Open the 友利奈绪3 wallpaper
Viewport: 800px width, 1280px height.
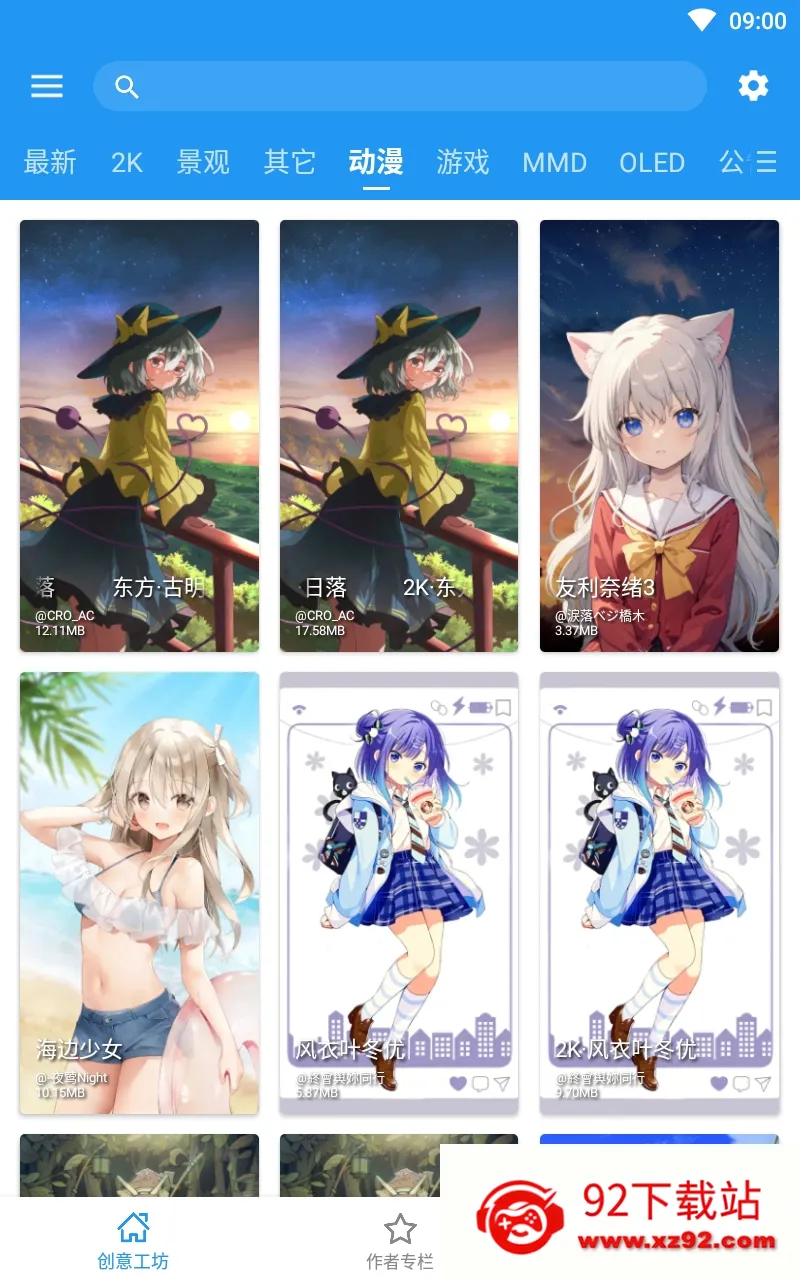coord(659,436)
